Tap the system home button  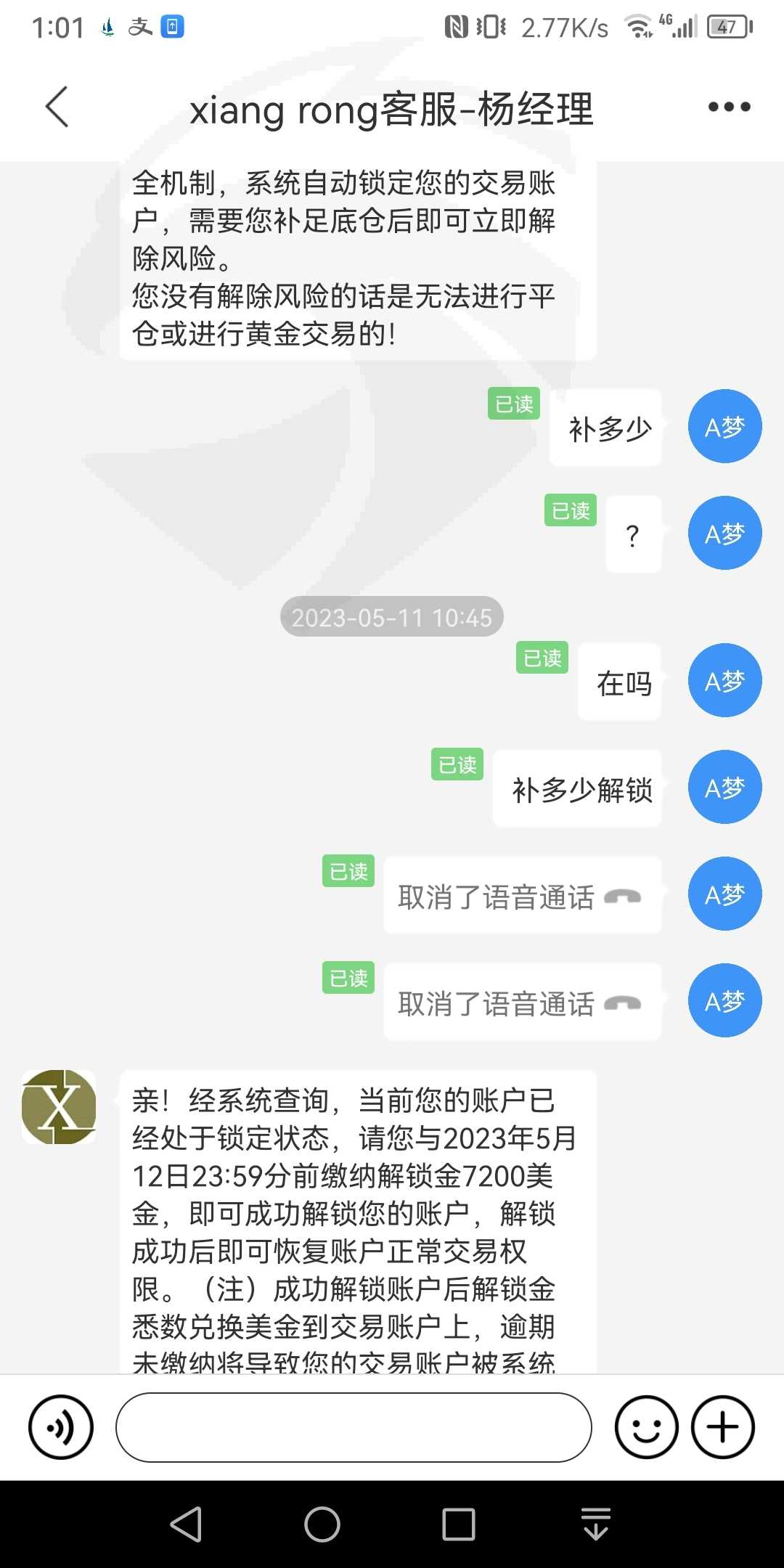[x=322, y=1524]
